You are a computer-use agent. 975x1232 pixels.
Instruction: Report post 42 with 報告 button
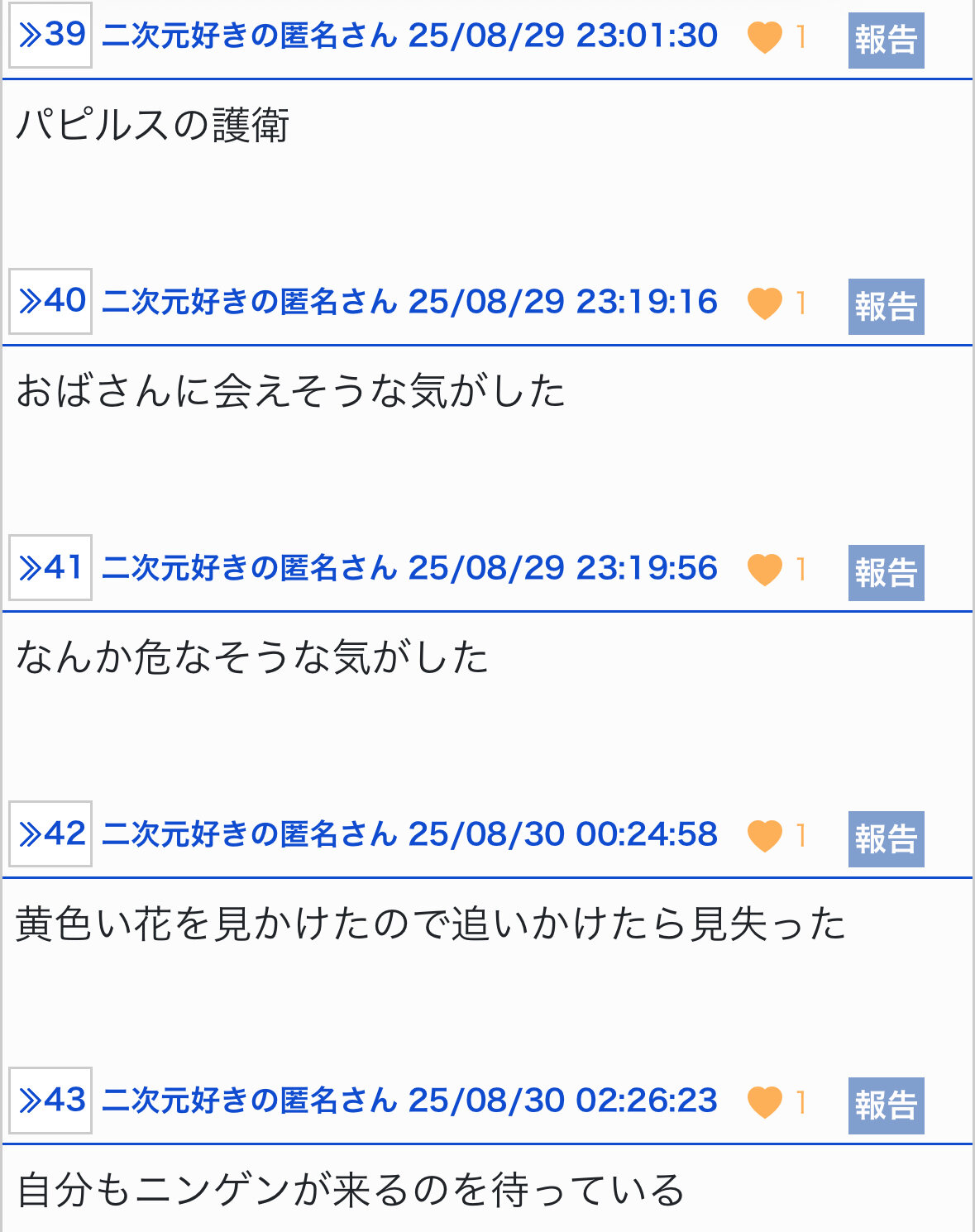coord(886,838)
